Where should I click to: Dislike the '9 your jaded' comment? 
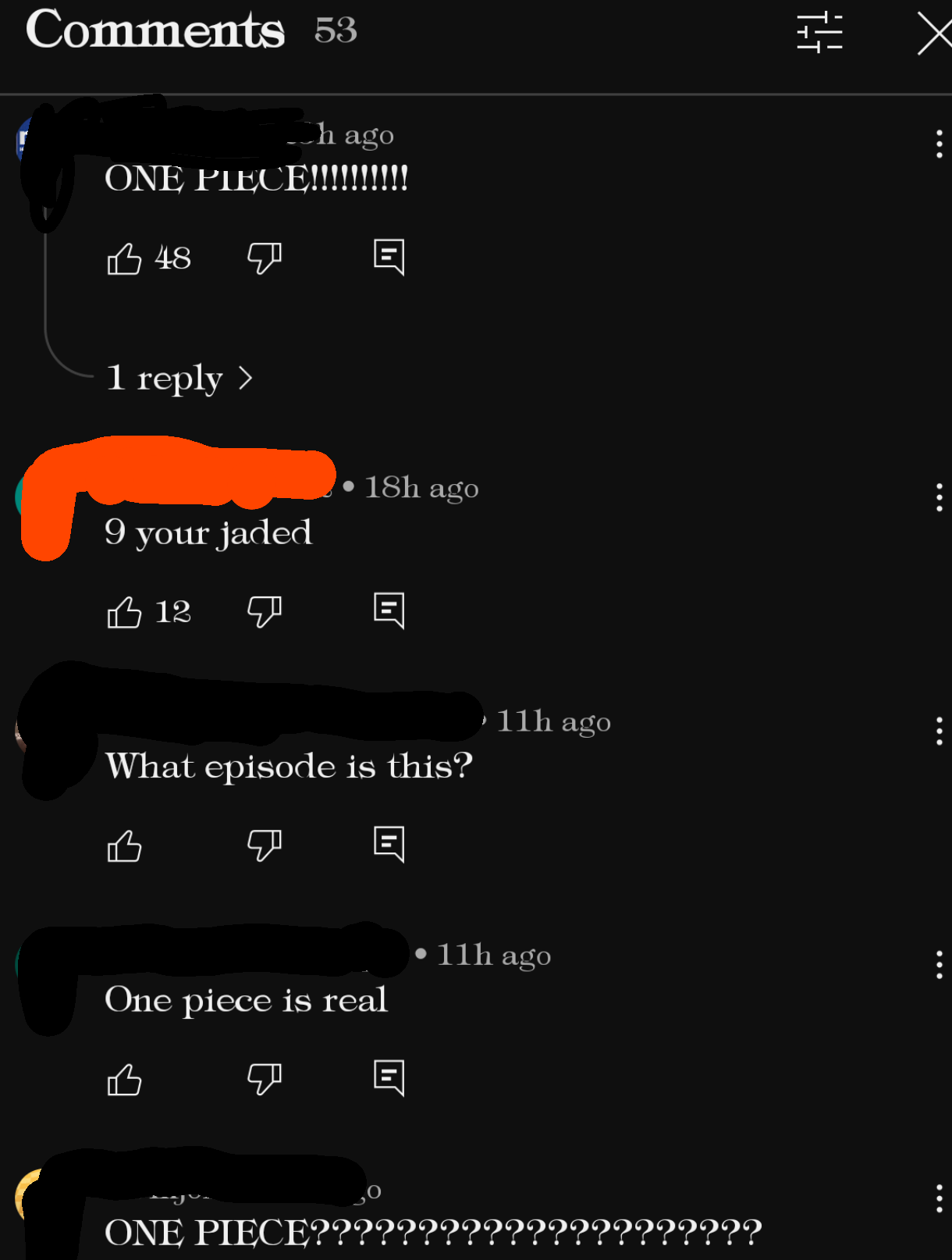[264, 612]
